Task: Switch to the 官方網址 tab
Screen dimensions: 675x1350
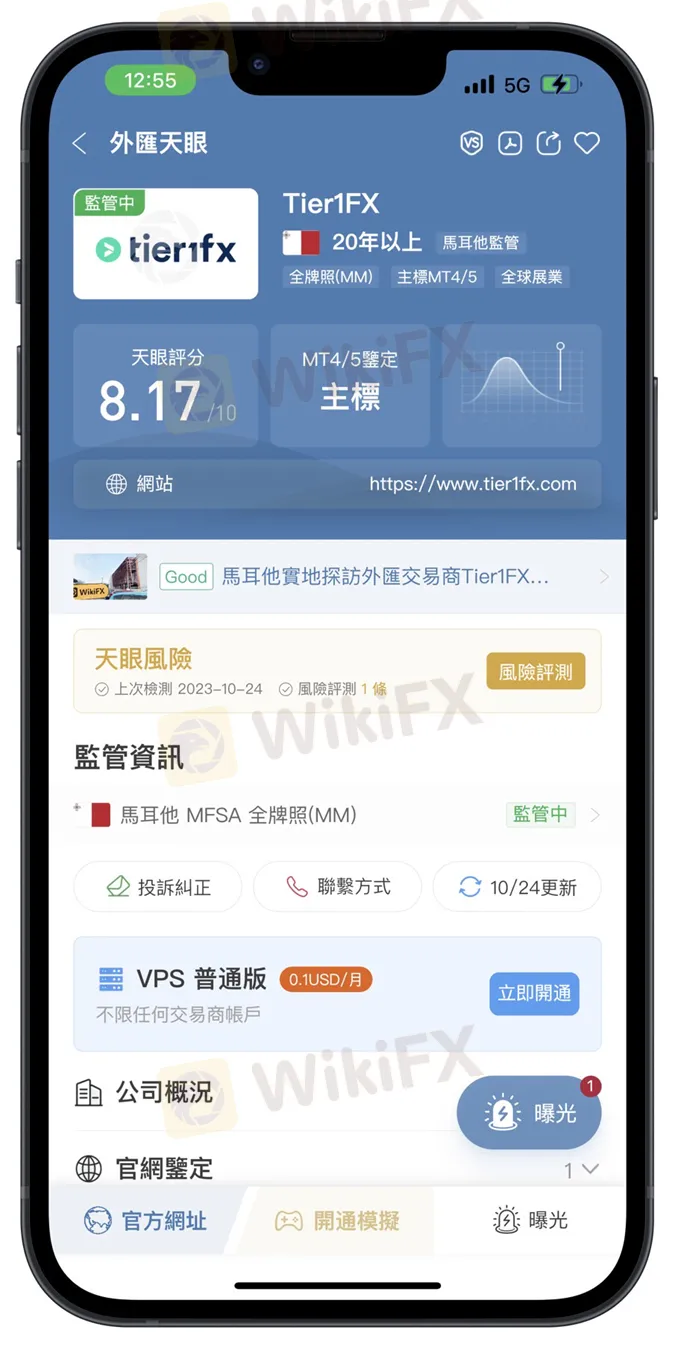Action: (146, 1221)
